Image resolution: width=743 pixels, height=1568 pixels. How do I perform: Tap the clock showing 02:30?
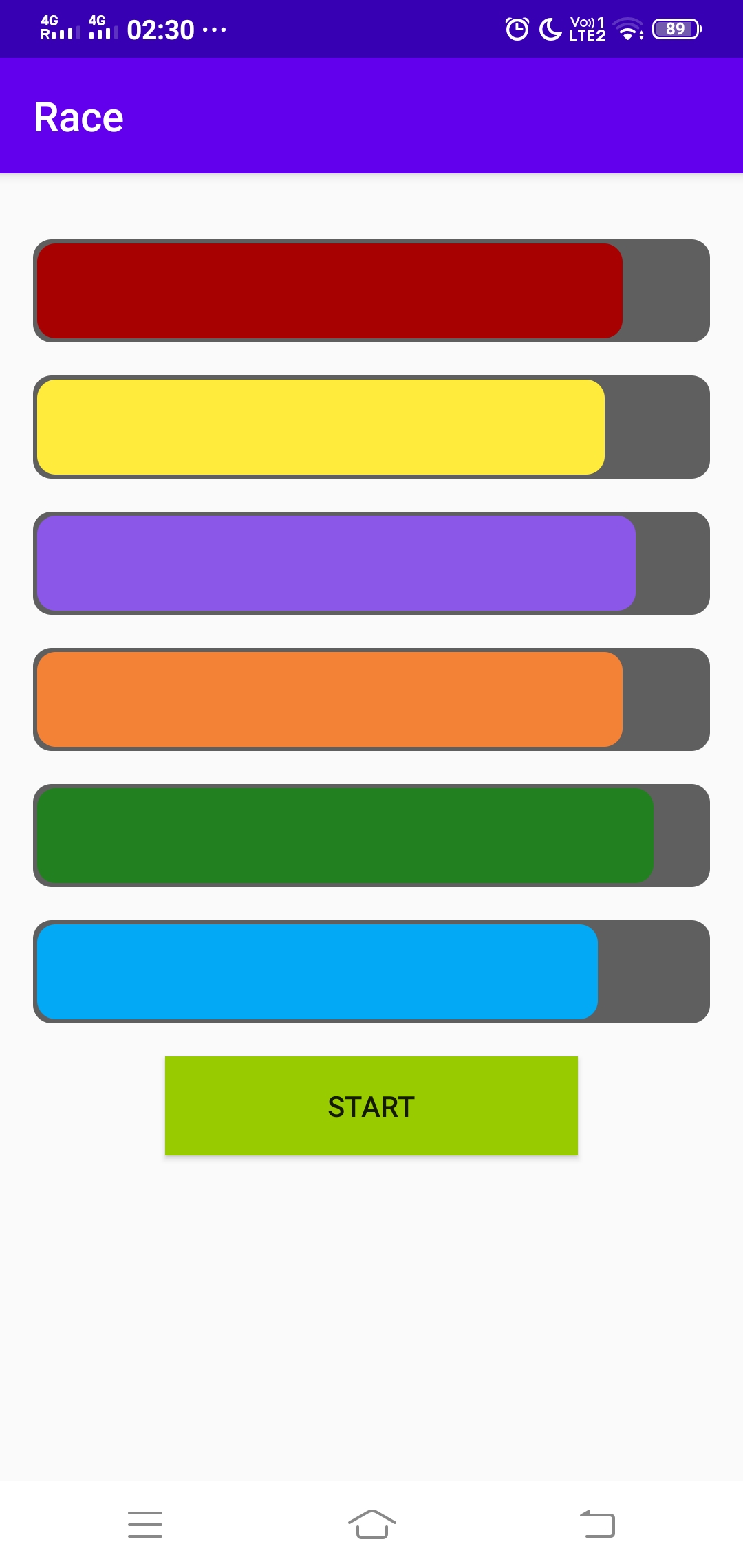160,29
